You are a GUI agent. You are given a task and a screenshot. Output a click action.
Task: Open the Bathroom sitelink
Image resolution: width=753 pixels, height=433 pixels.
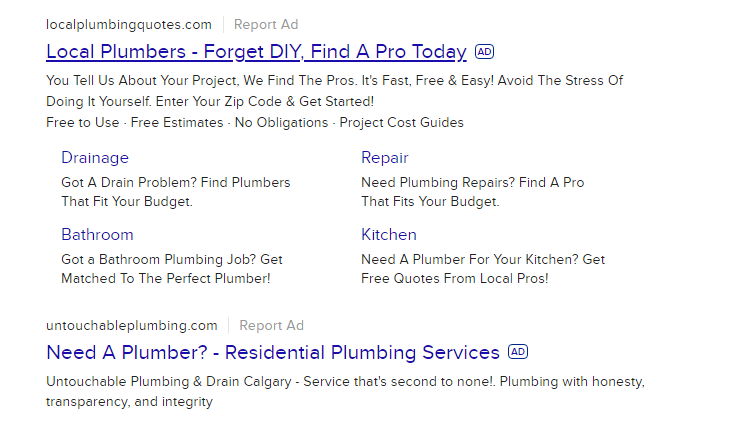tap(97, 235)
